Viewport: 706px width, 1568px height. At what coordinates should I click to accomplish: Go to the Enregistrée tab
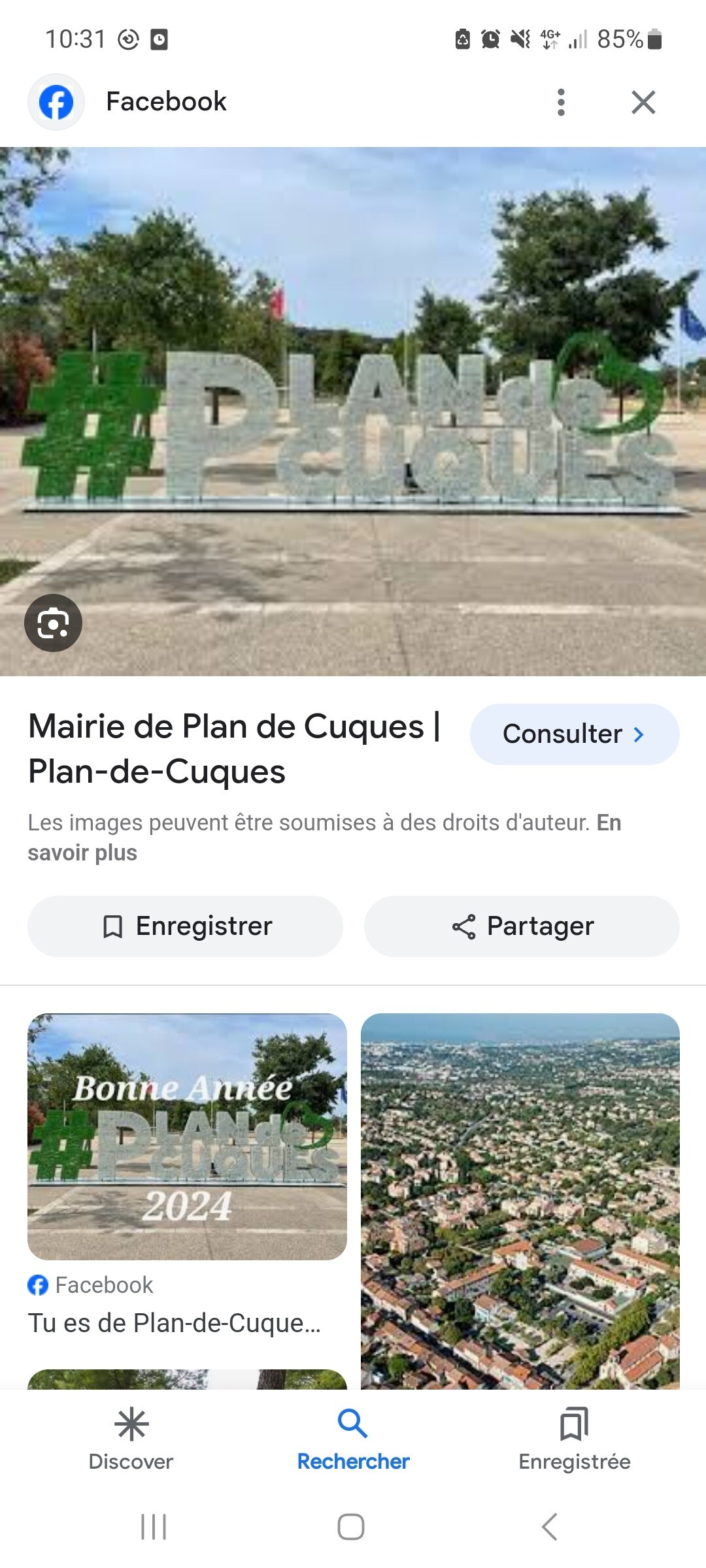[574, 1439]
